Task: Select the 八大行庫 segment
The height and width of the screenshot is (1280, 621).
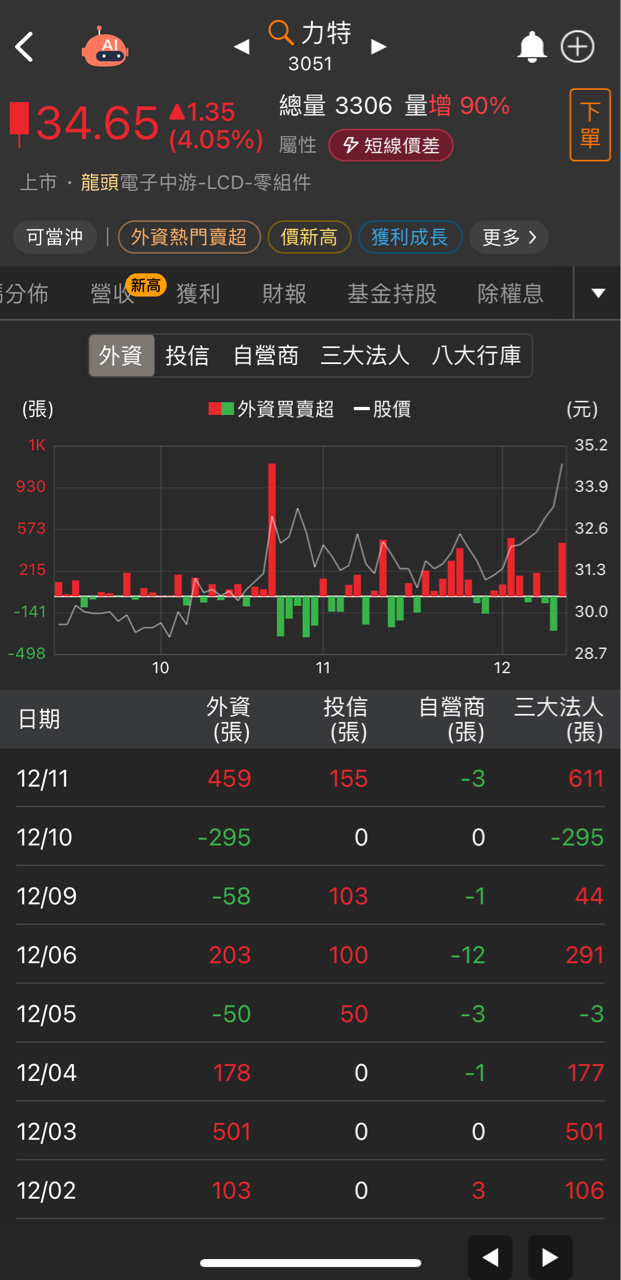Action: (476, 355)
